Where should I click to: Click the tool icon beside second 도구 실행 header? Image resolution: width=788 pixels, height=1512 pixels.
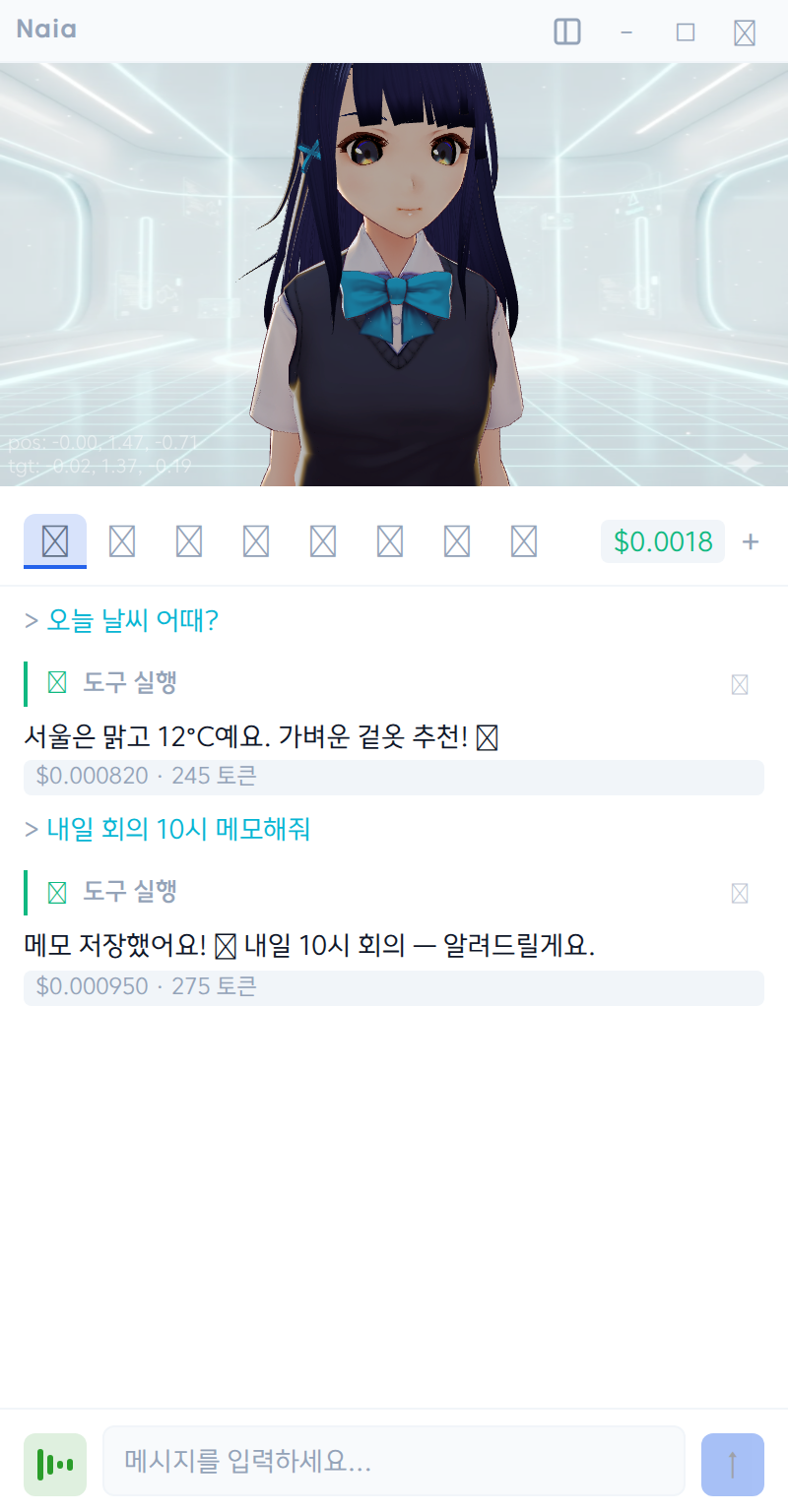coord(56,892)
